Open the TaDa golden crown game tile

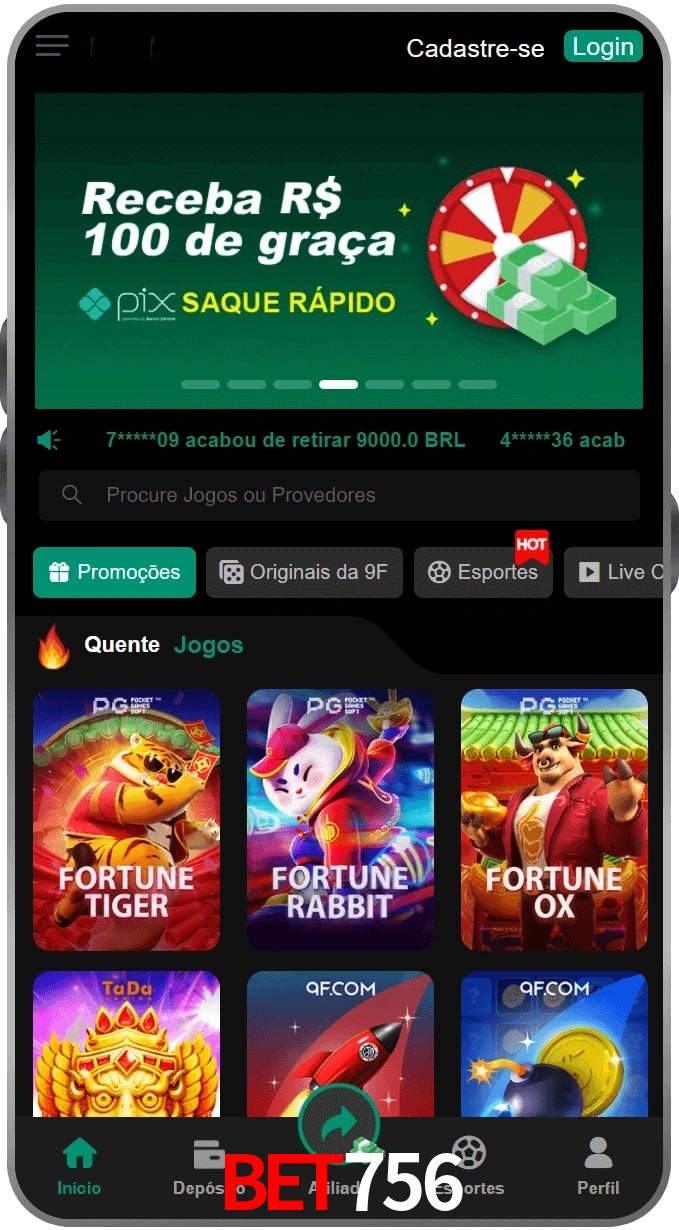coord(126,1043)
